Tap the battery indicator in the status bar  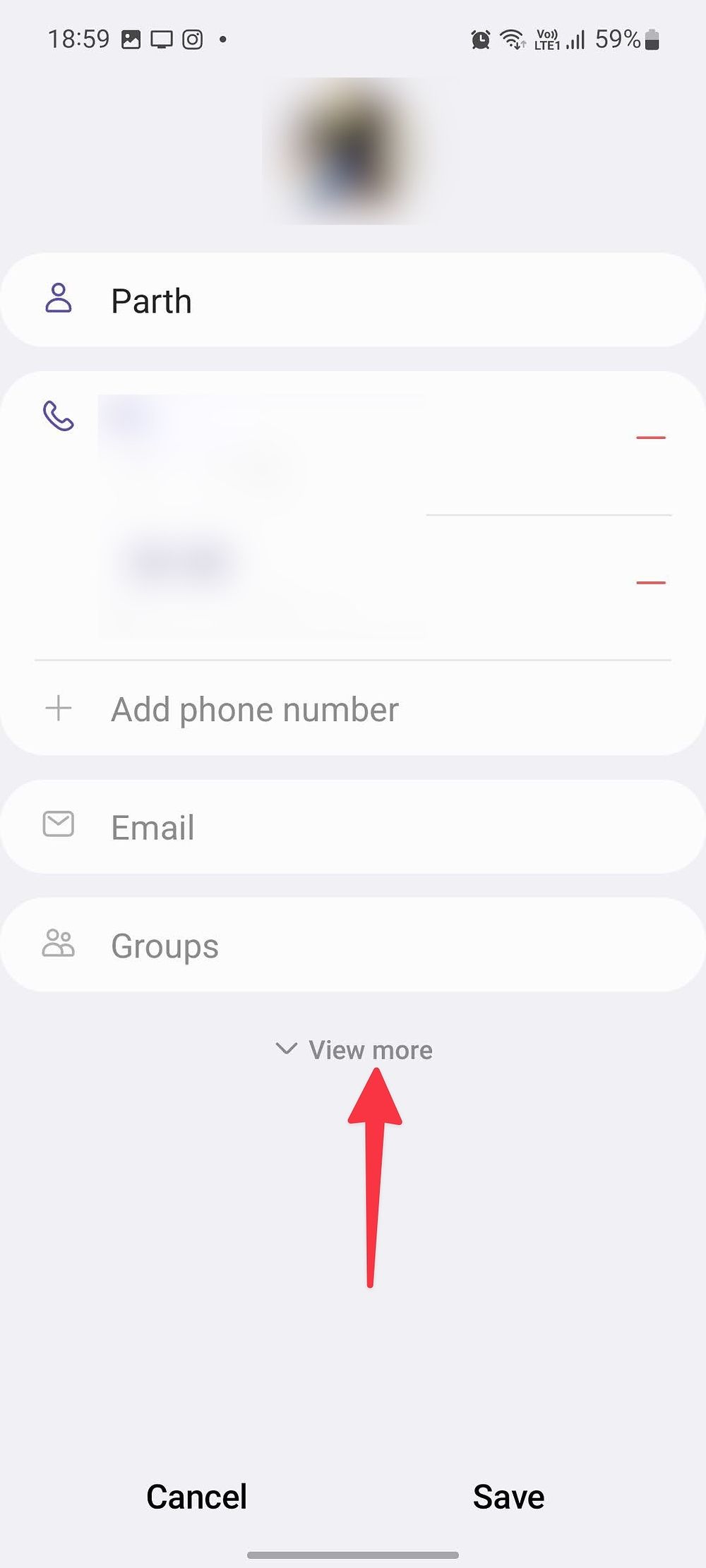coord(652,40)
